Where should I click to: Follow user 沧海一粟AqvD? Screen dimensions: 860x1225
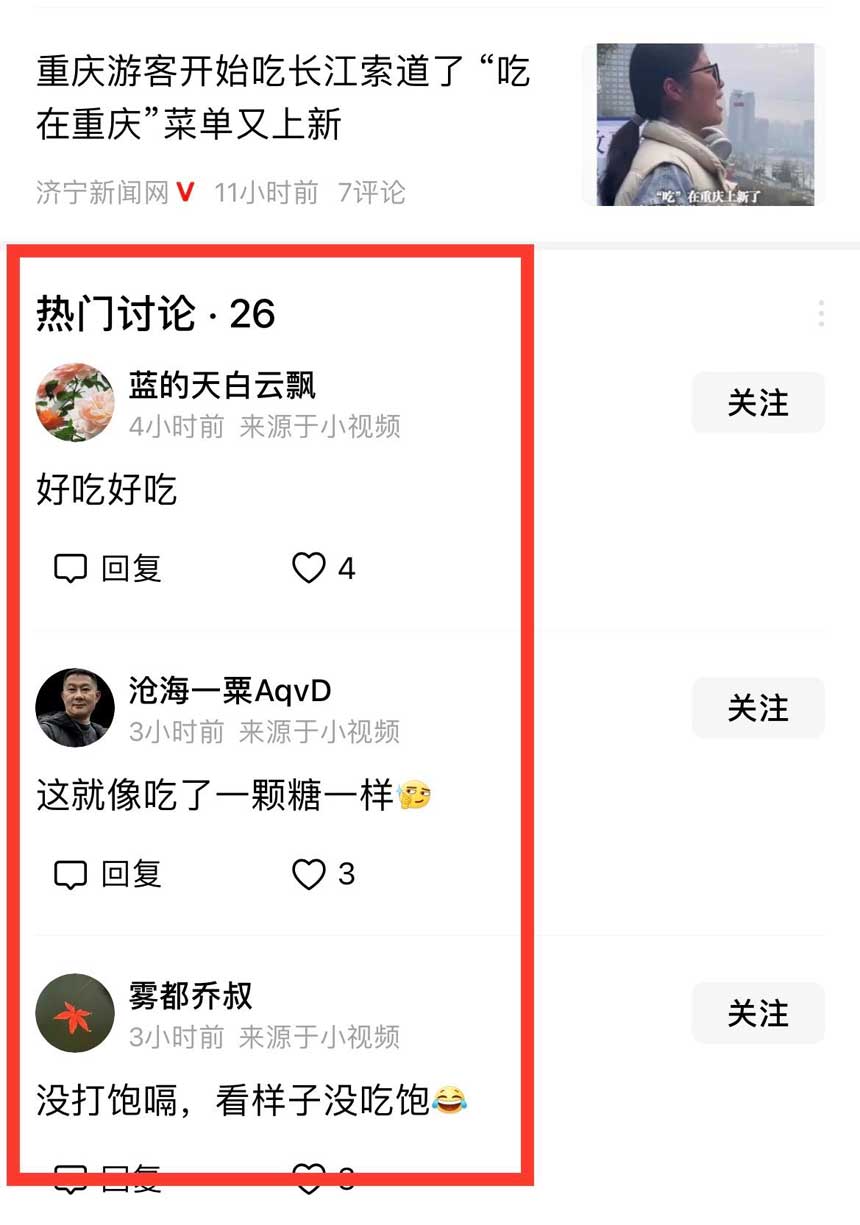coord(757,708)
